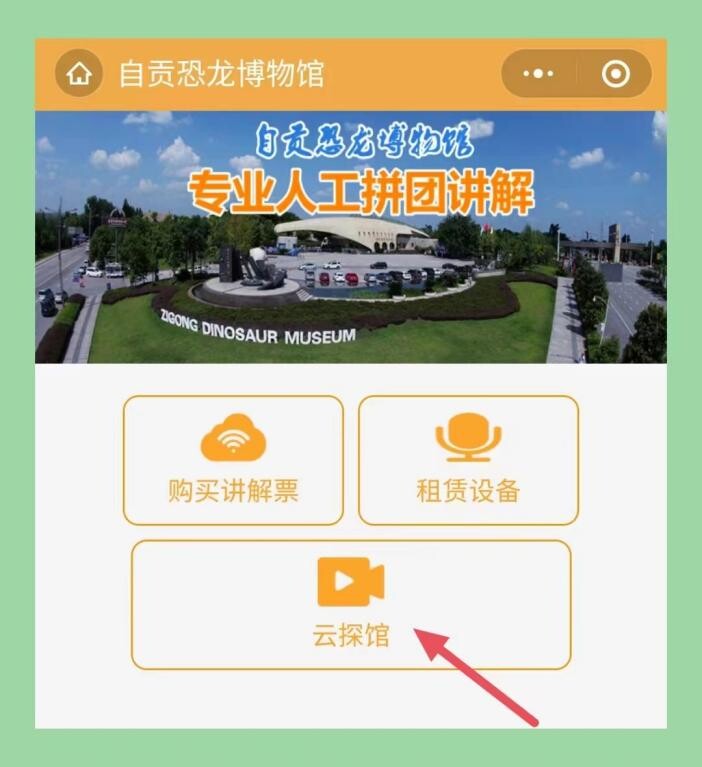Close the mini program with the circle button

pyautogui.click(x=616, y=74)
